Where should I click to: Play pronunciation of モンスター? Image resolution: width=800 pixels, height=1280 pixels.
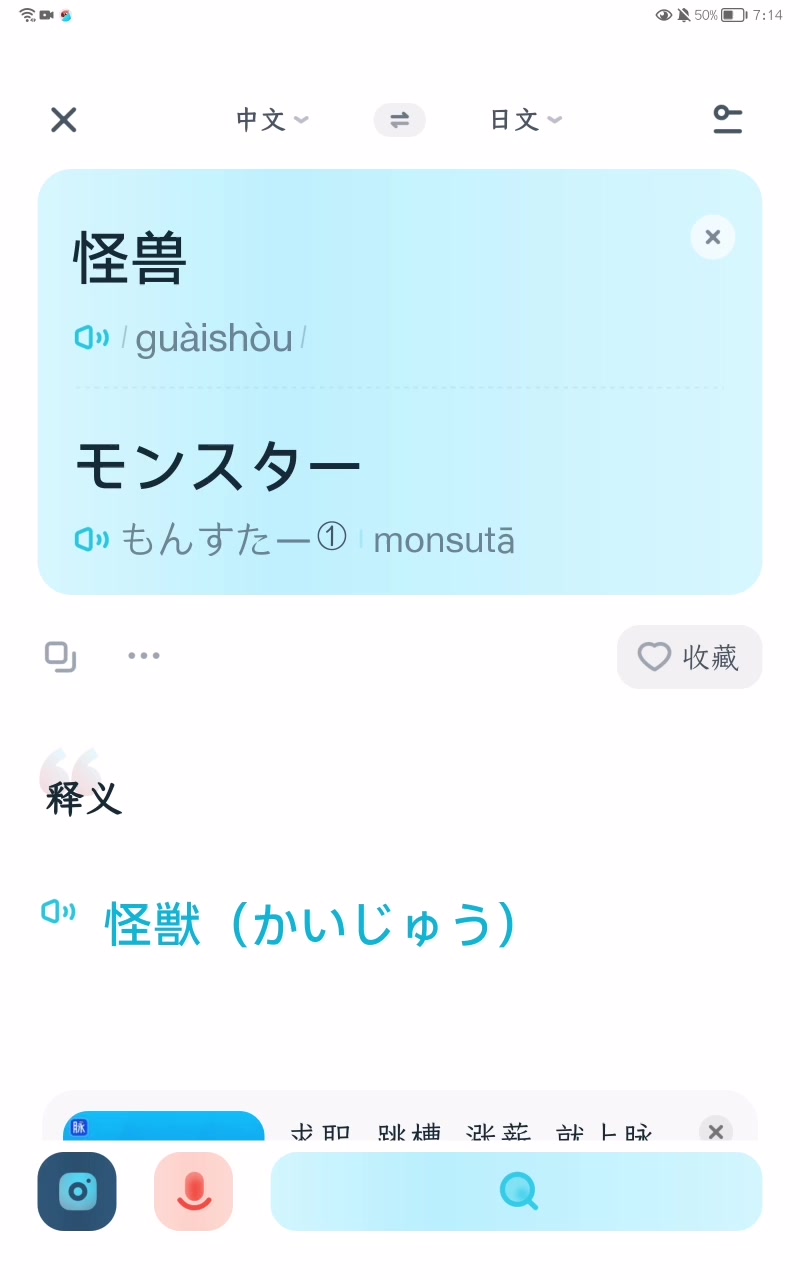[x=92, y=540]
